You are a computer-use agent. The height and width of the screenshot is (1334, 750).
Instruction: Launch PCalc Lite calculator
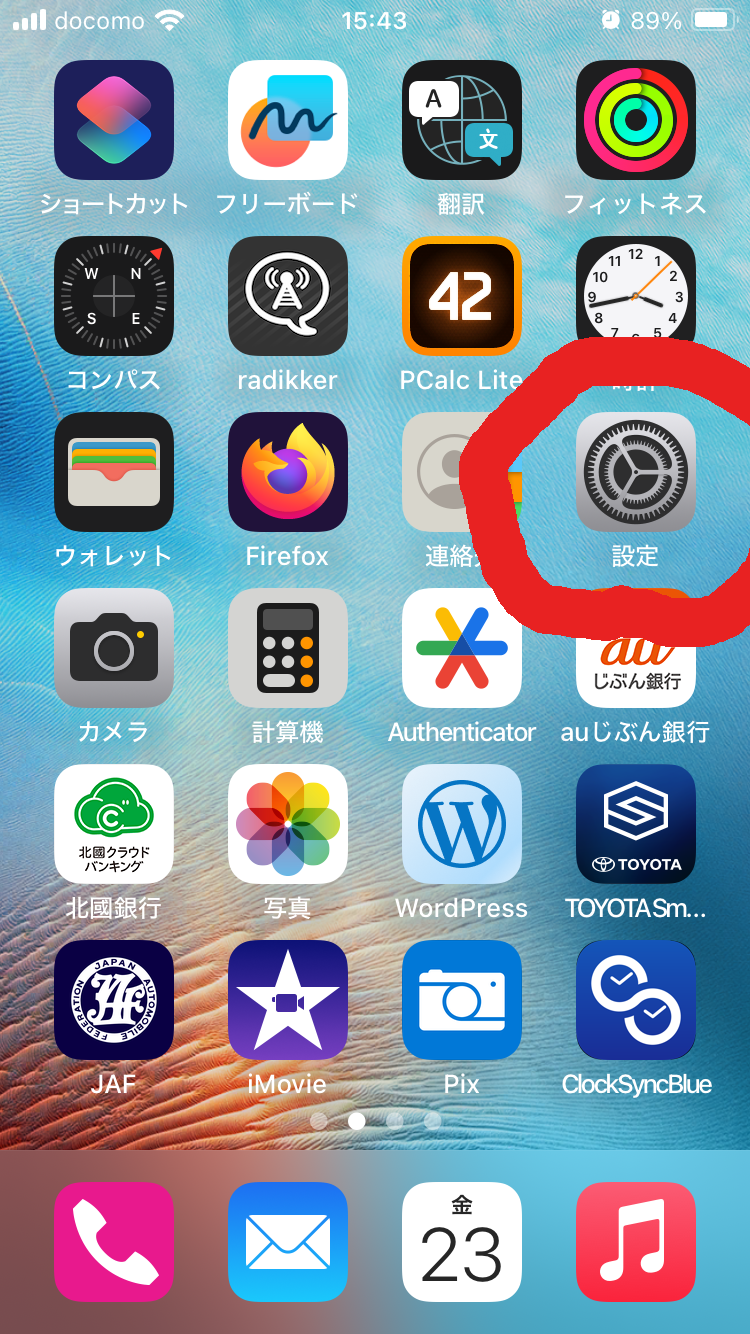pos(461,296)
